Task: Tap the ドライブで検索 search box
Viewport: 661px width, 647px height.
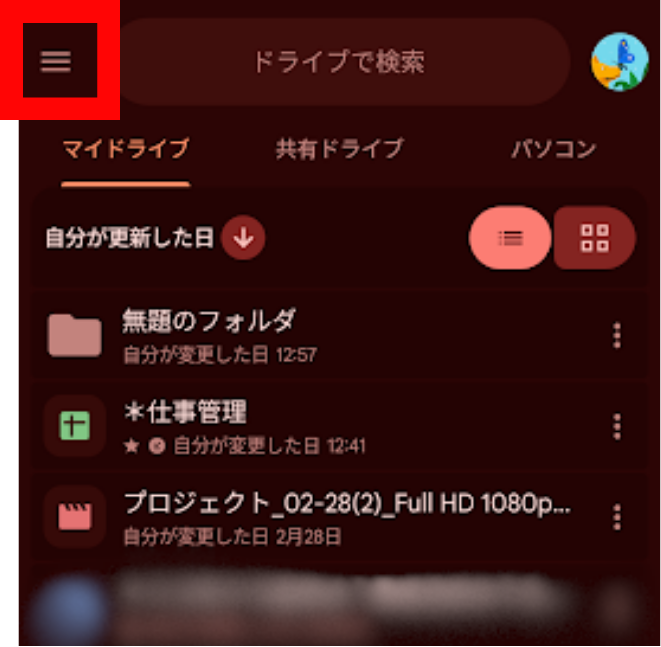Action: 340,61
